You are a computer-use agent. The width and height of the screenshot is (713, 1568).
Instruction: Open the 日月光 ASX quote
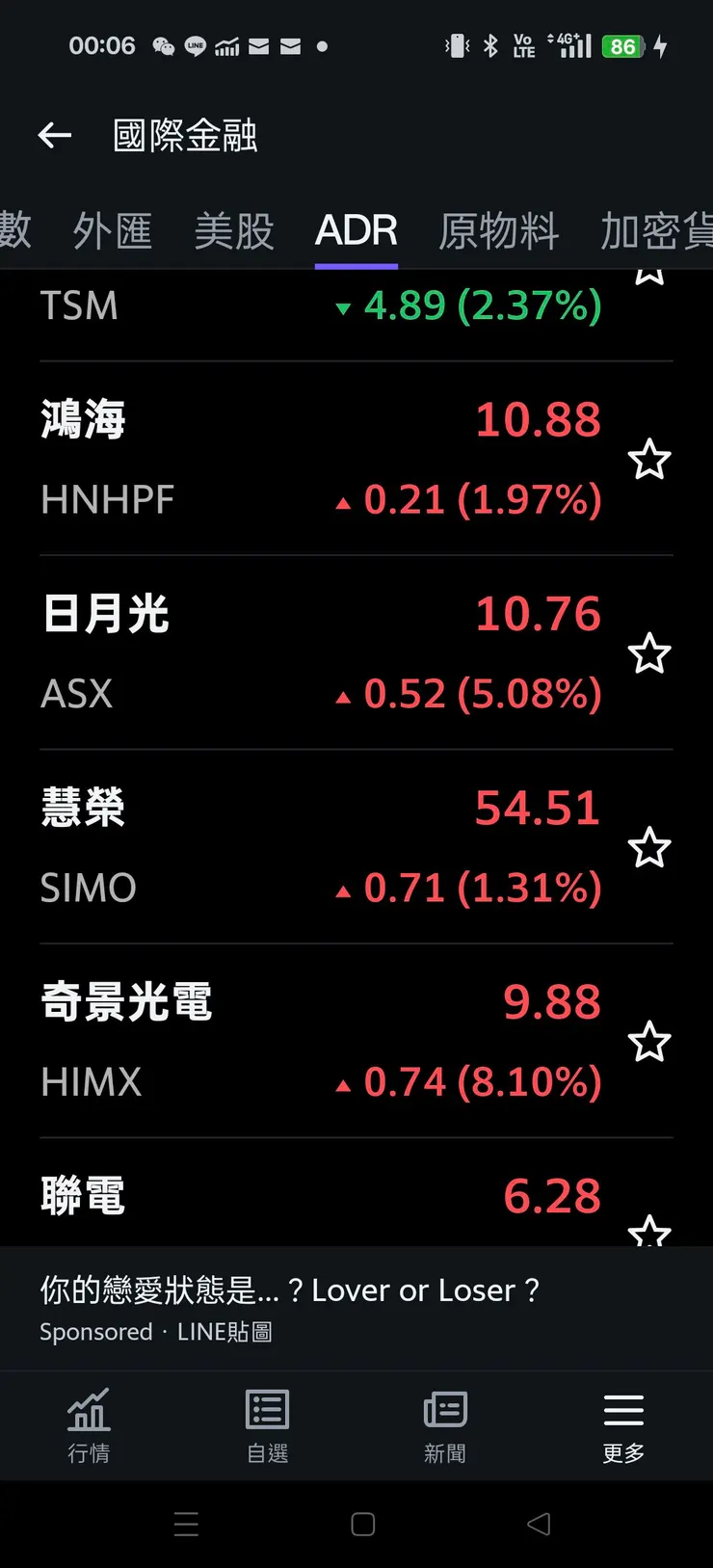pyautogui.click(x=318, y=653)
